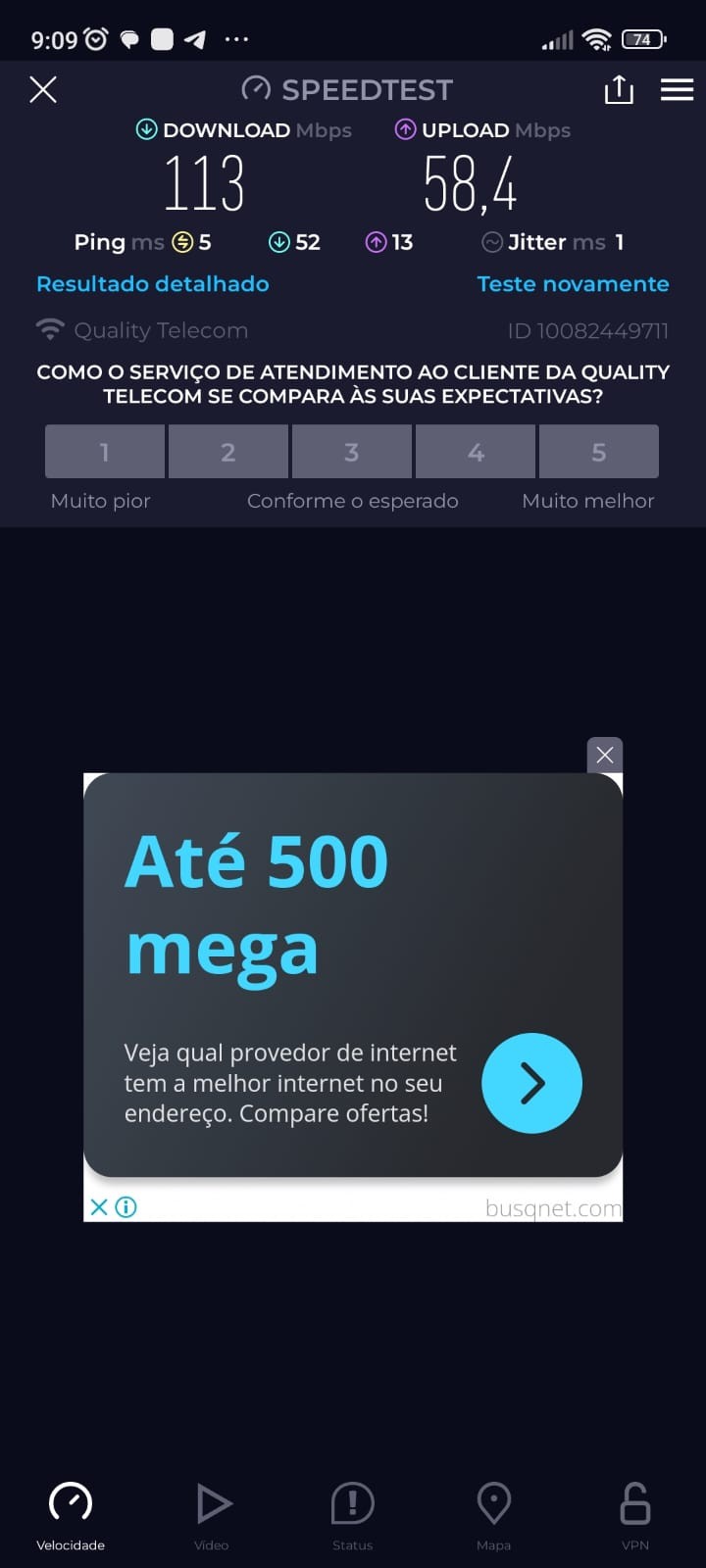The height and width of the screenshot is (1568, 706).
Task: Open Resultado detalhado
Action: (152, 284)
